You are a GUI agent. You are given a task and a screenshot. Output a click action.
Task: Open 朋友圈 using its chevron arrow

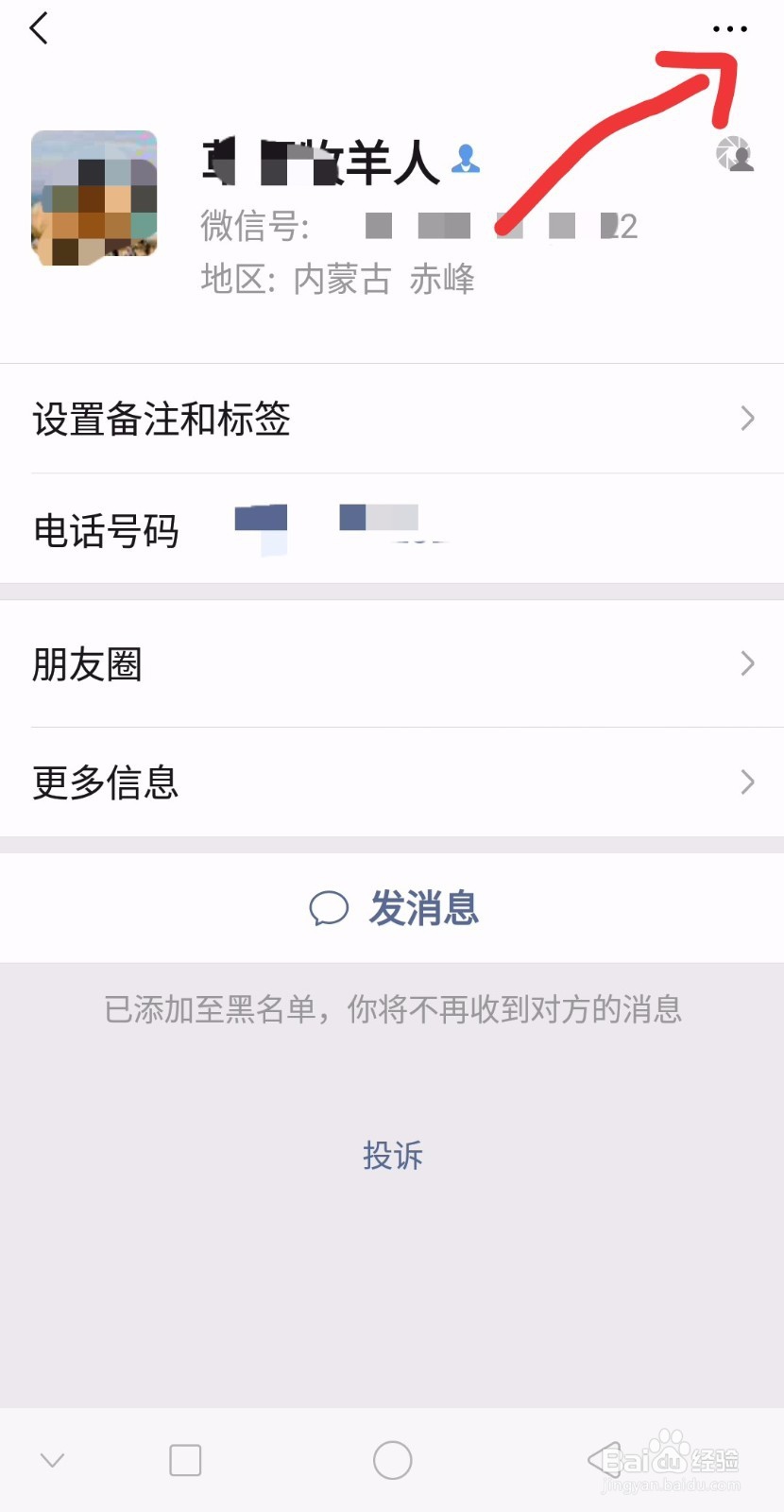(x=747, y=663)
